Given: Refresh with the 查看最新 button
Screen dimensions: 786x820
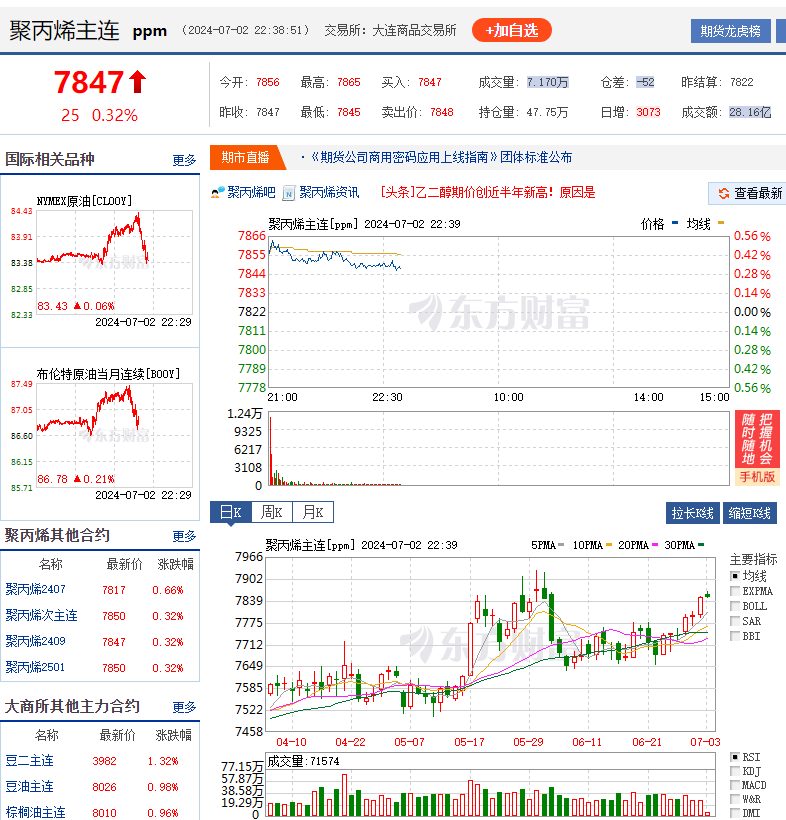Looking at the screenshot, I should click(749, 193).
